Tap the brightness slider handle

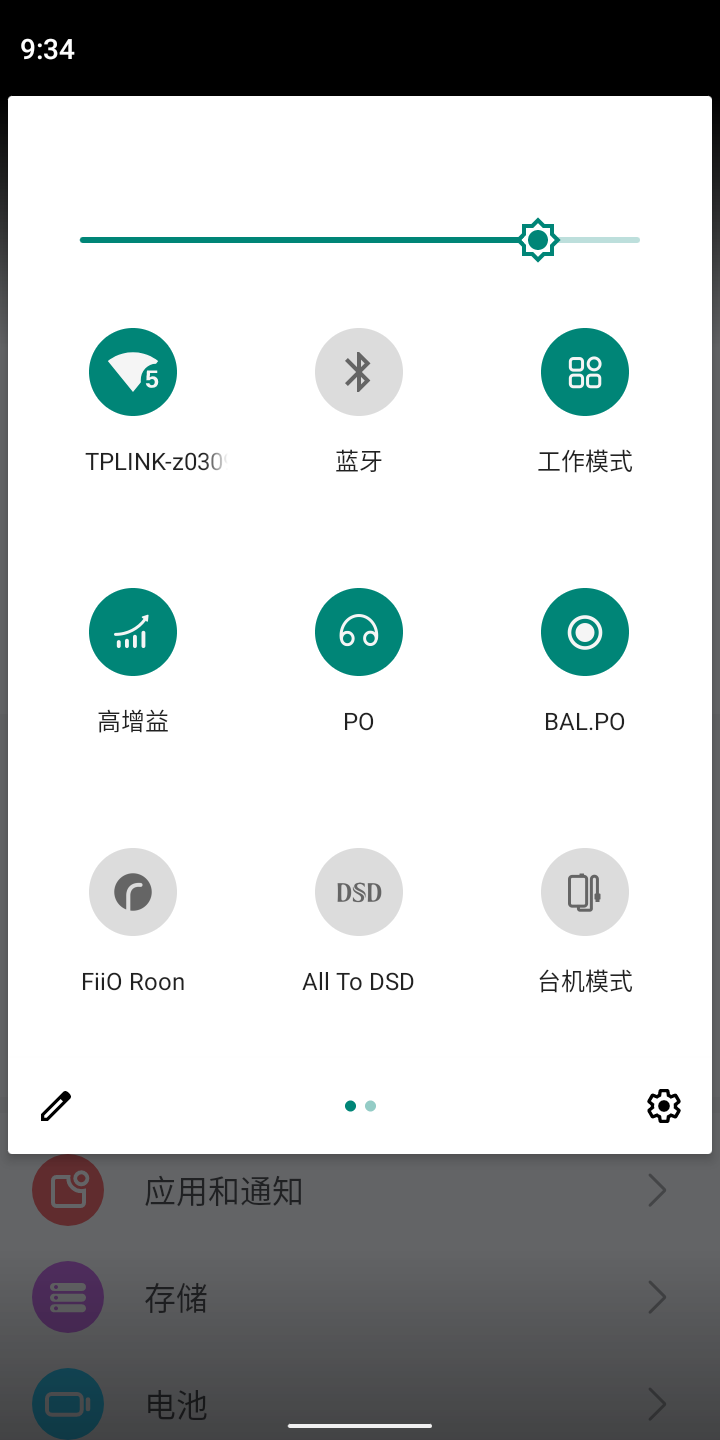[538, 240]
